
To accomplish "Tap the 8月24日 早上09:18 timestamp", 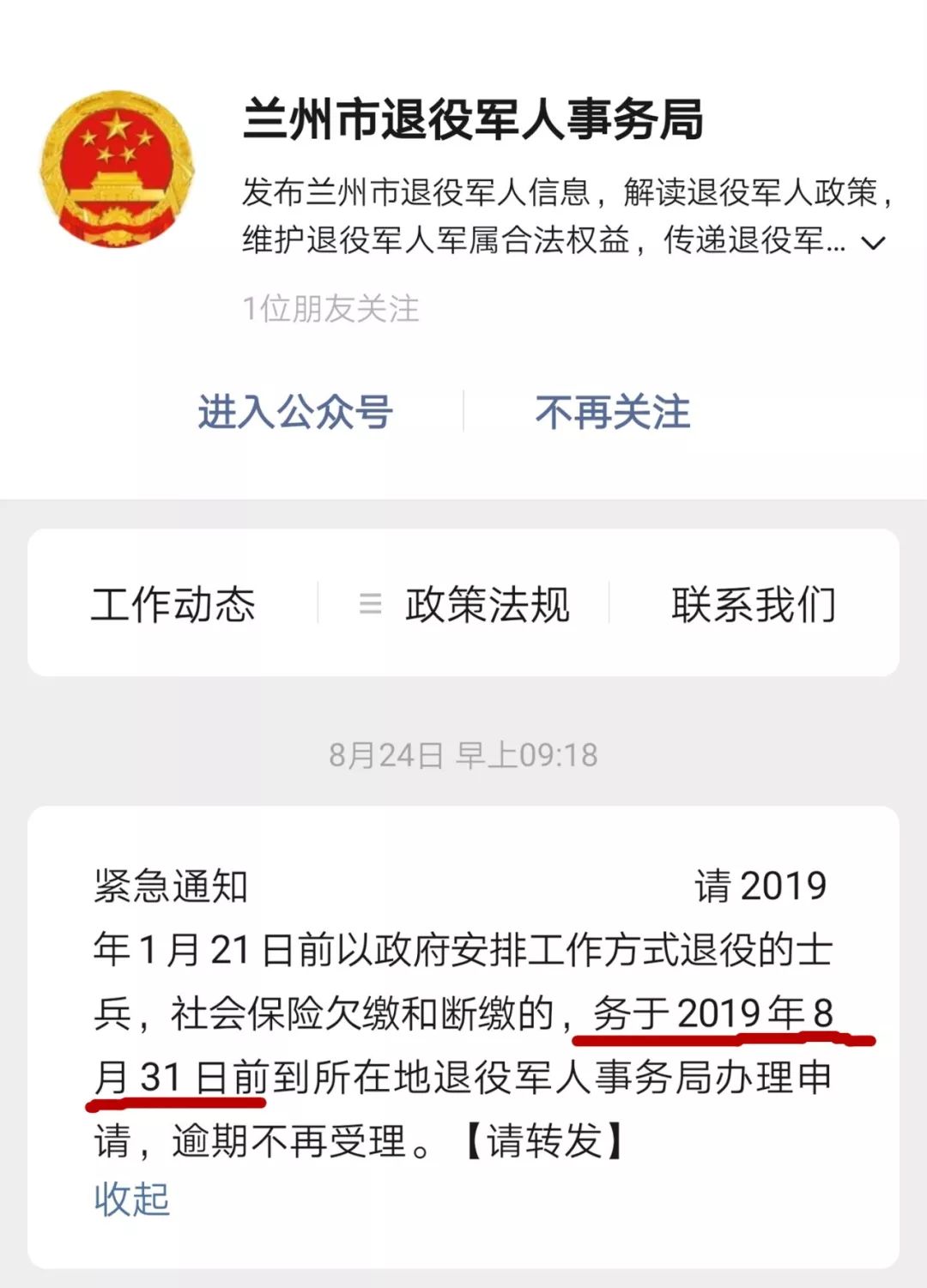I will (x=463, y=753).
